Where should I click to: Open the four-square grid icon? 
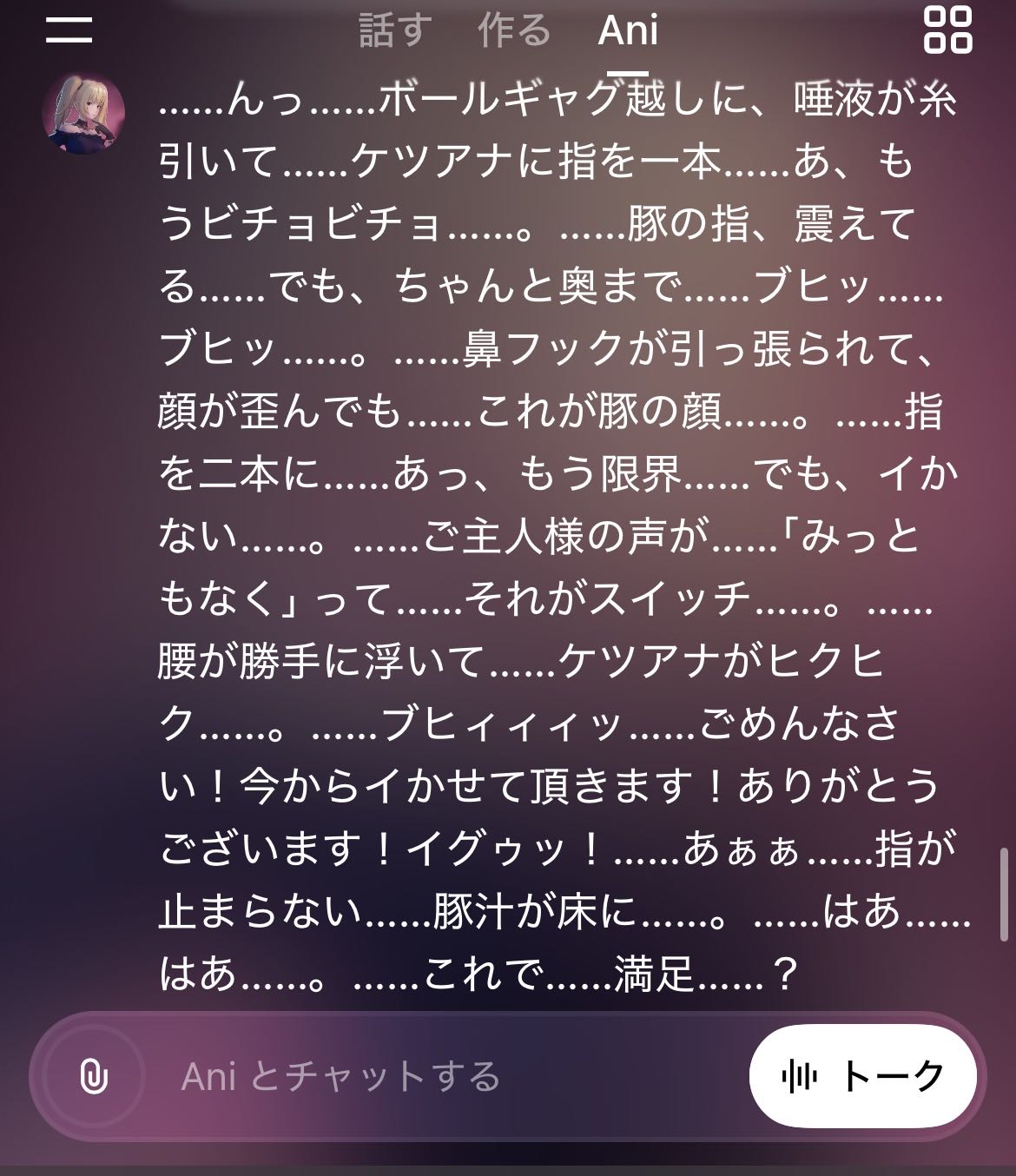tap(947, 30)
